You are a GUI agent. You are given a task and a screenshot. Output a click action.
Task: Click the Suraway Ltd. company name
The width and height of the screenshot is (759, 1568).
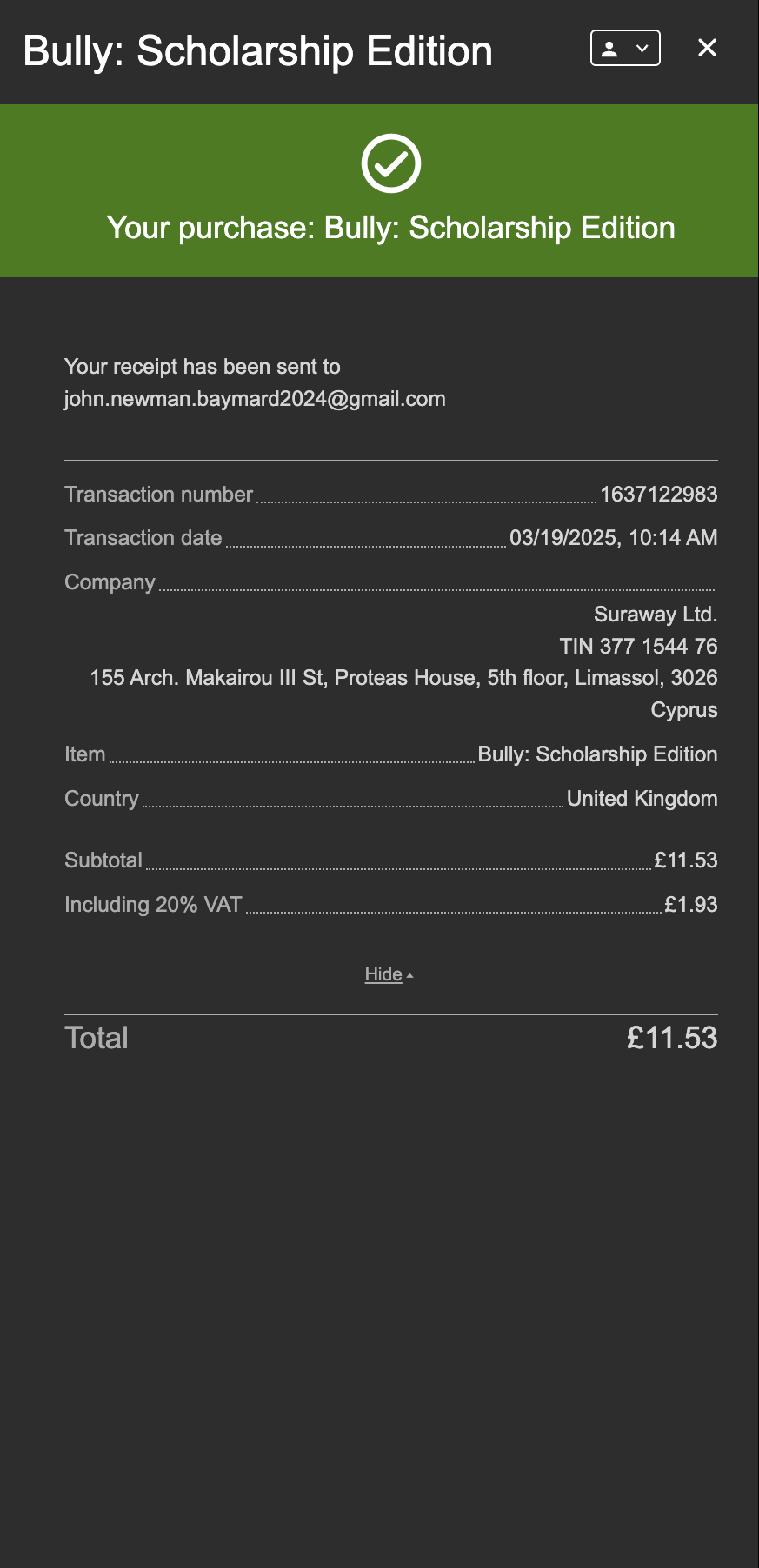coord(655,614)
